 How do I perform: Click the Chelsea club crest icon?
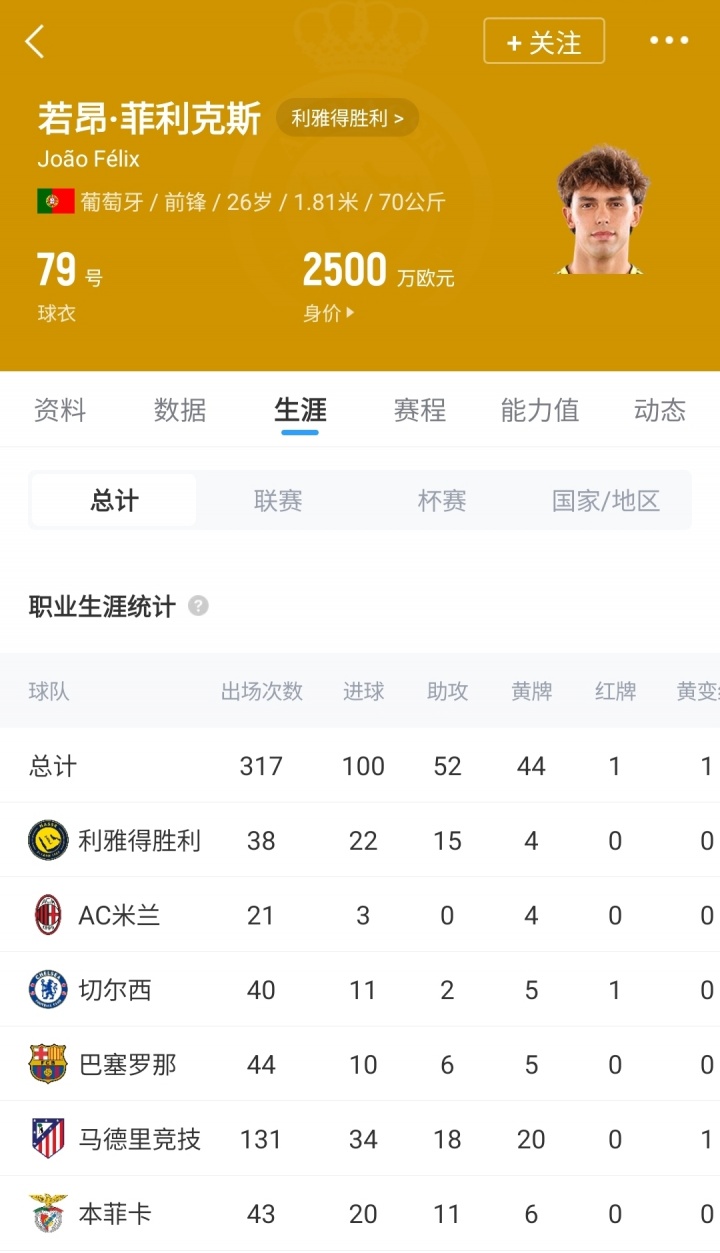[x=47, y=989]
